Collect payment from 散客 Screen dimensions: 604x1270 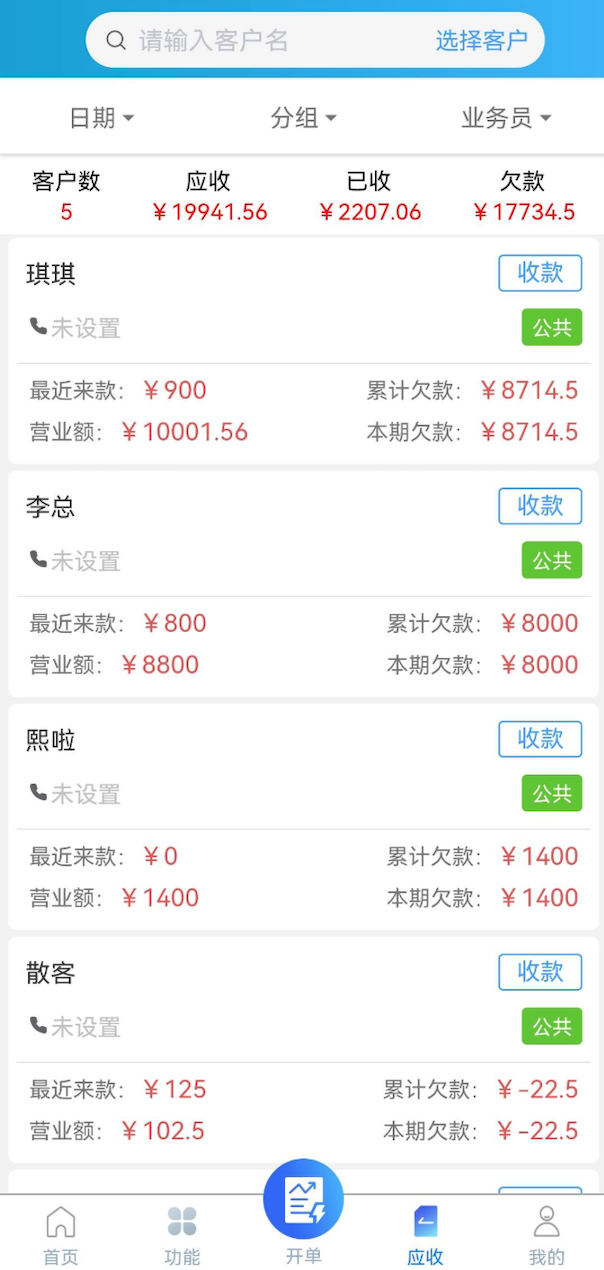(x=540, y=972)
